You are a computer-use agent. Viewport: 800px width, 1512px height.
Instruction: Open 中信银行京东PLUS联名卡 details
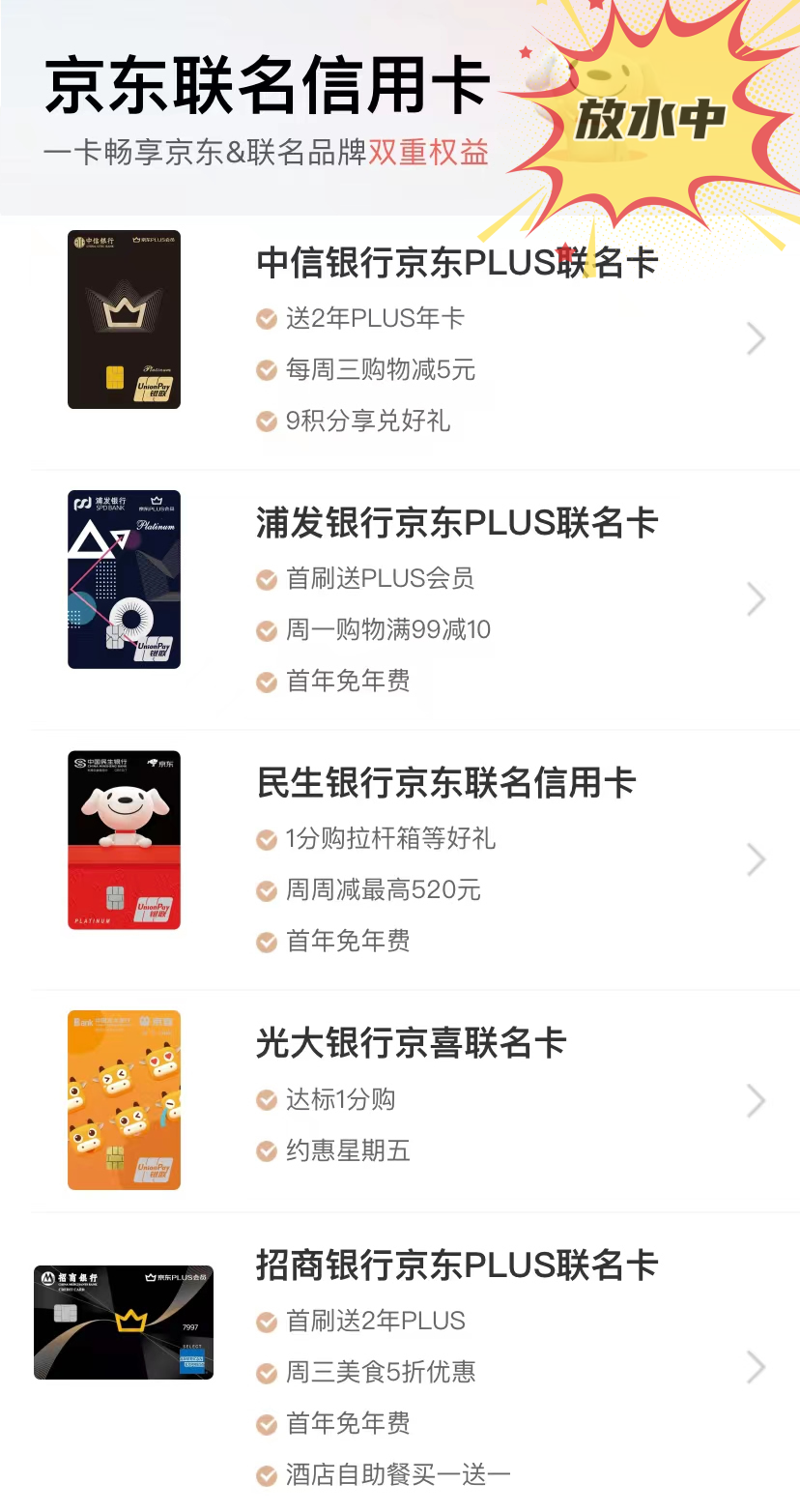[456, 263]
